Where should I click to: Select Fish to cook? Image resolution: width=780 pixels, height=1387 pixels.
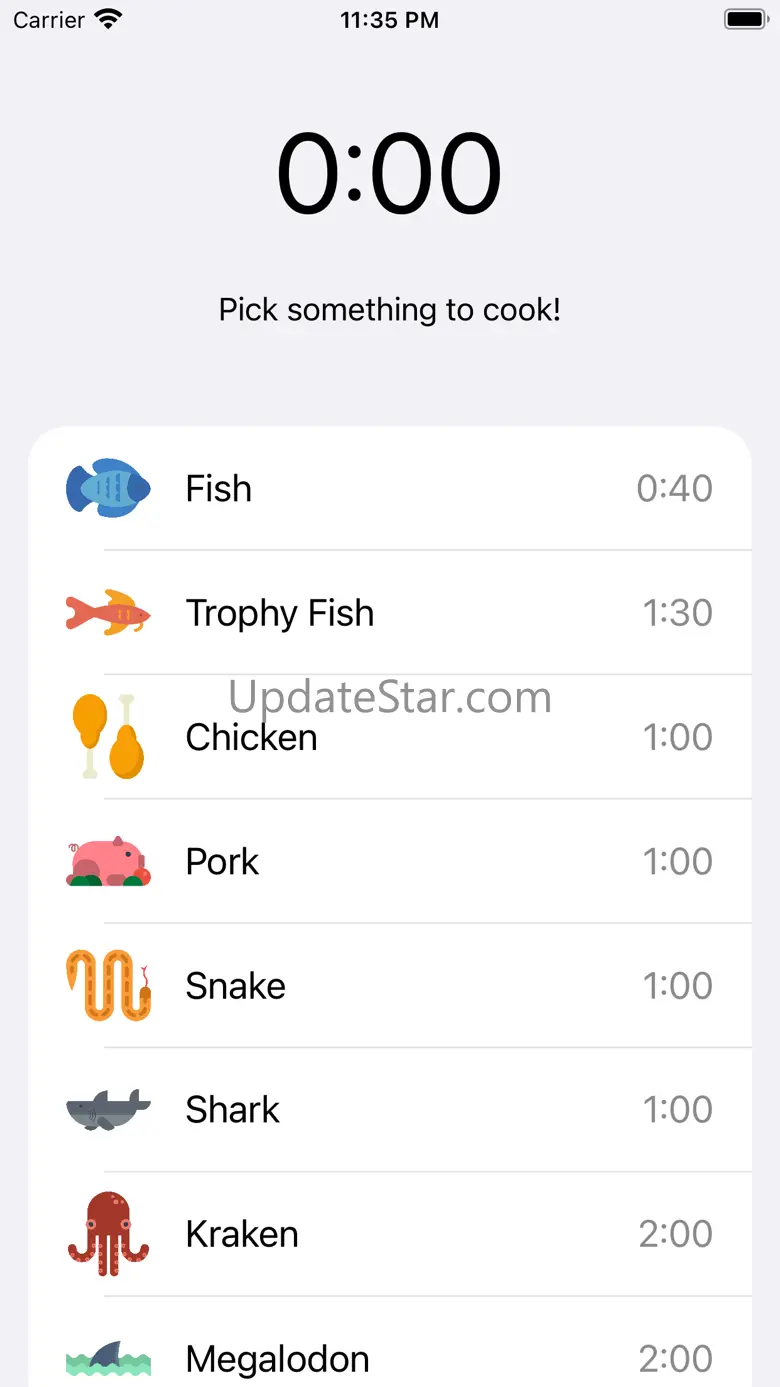click(390, 489)
